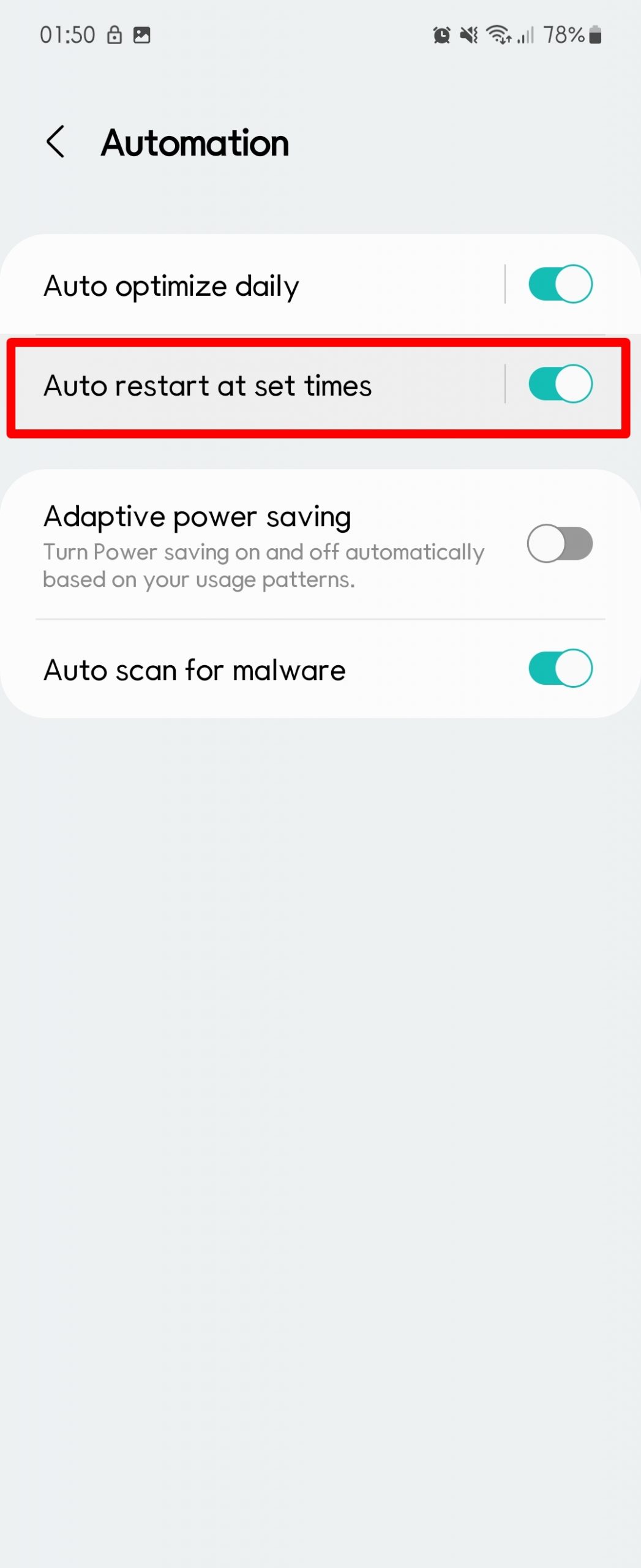
Task: Disable the Auto restart at set times switch
Action: pos(560,384)
